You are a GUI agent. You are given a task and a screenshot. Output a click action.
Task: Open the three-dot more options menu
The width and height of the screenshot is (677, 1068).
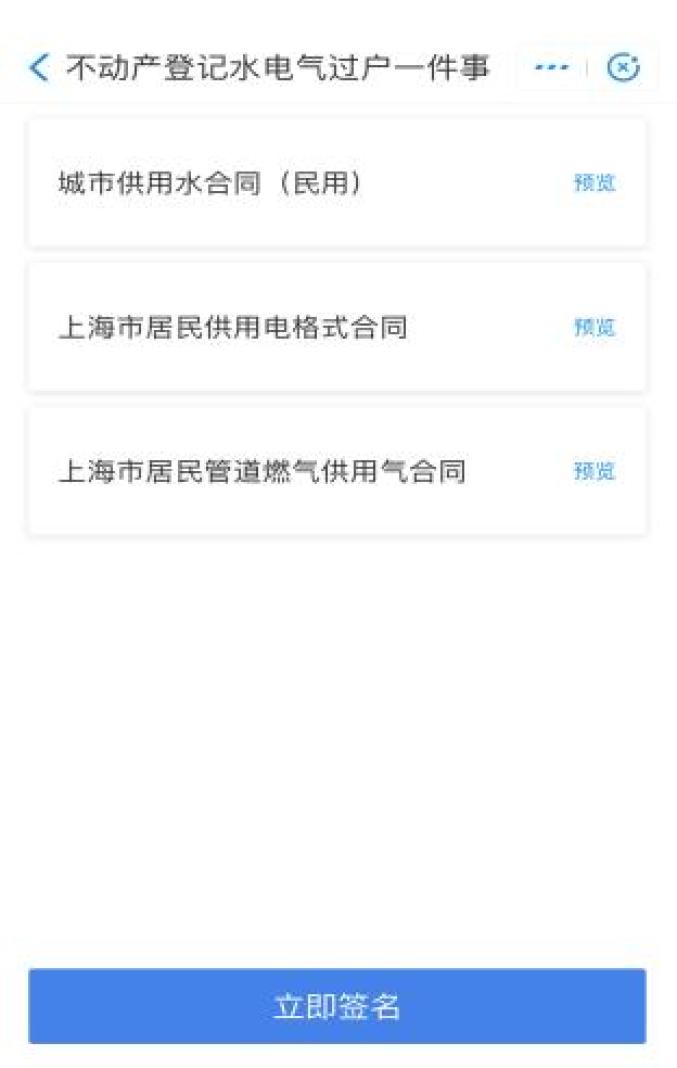point(551,68)
